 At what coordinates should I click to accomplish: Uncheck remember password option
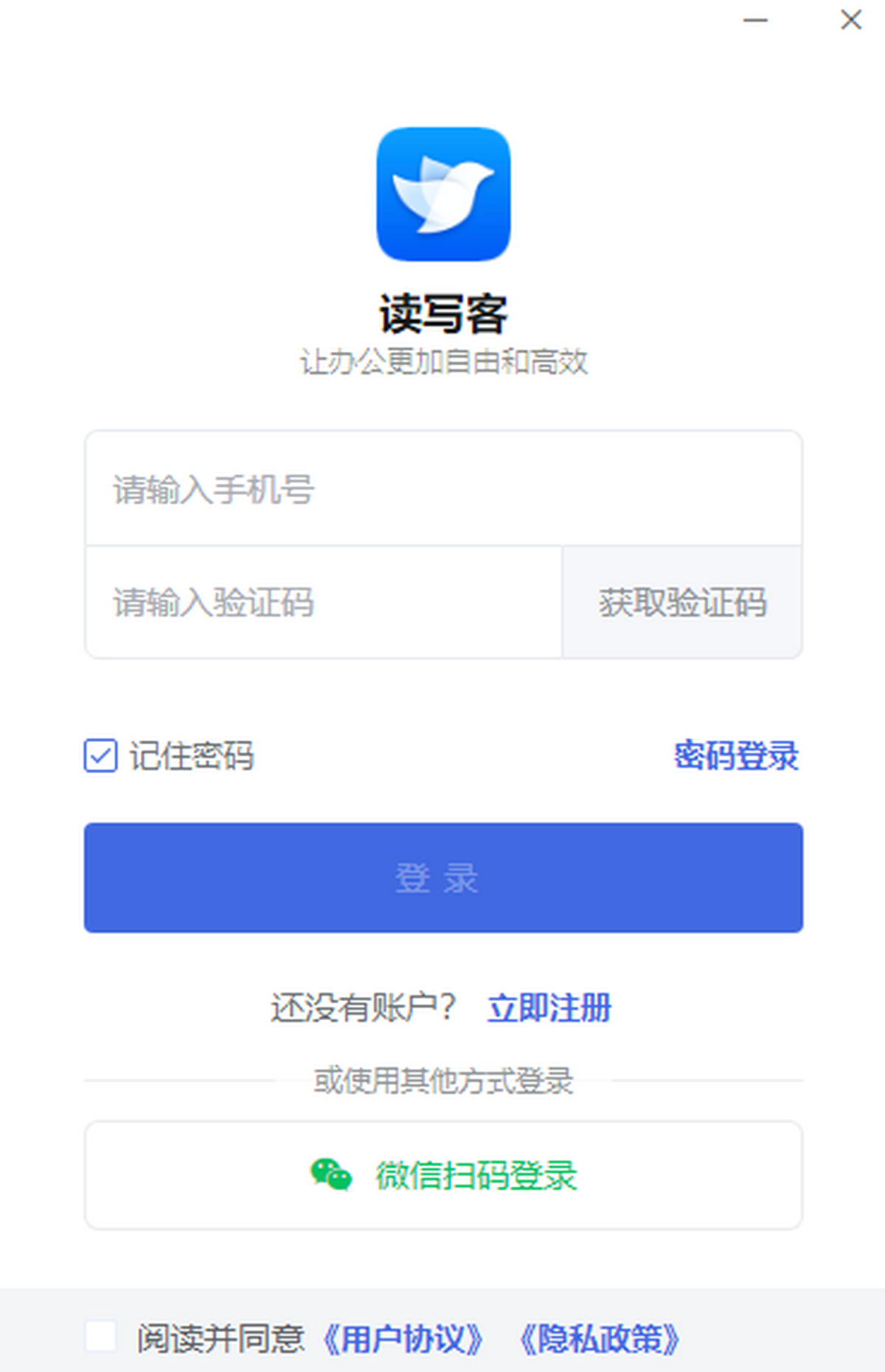[100, 755]
